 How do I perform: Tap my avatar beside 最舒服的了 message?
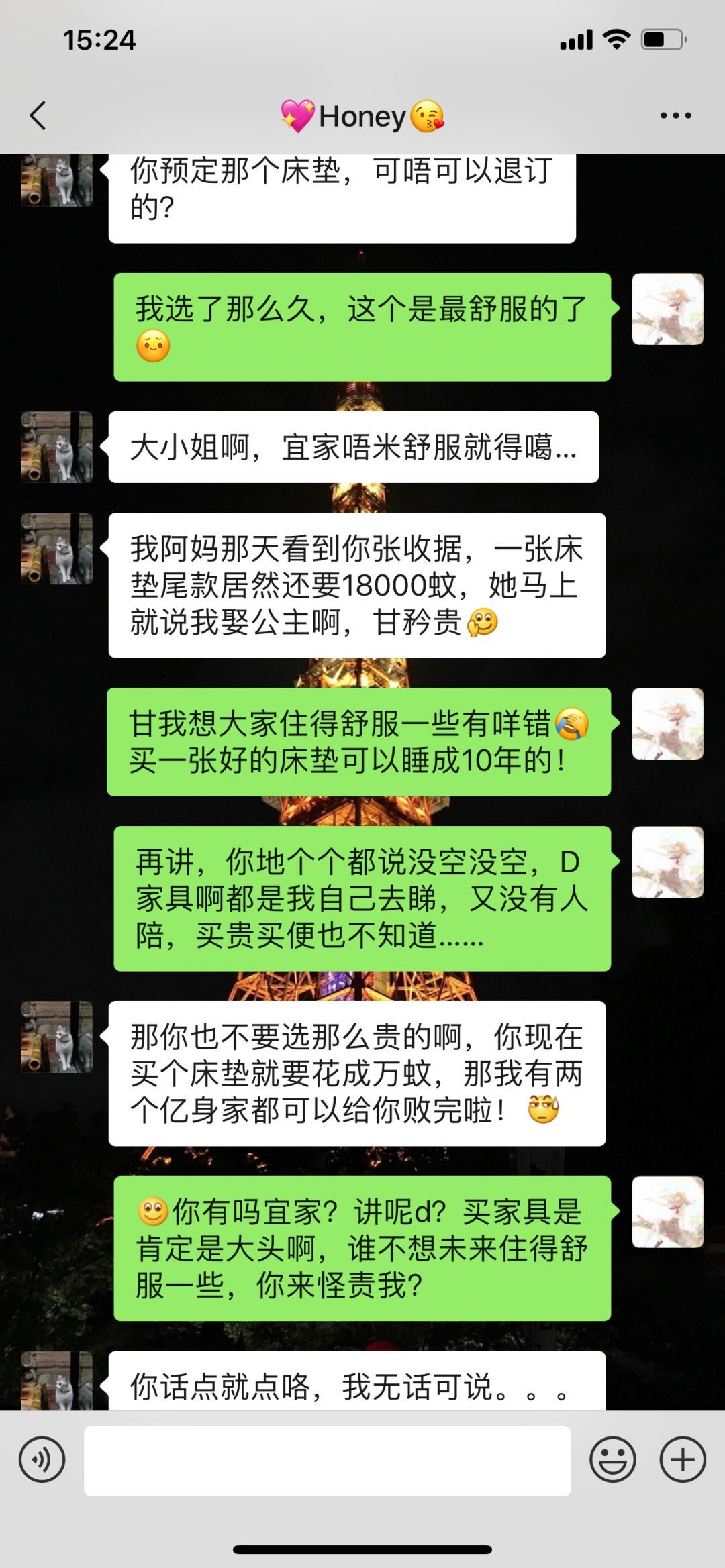pos(667,309)
